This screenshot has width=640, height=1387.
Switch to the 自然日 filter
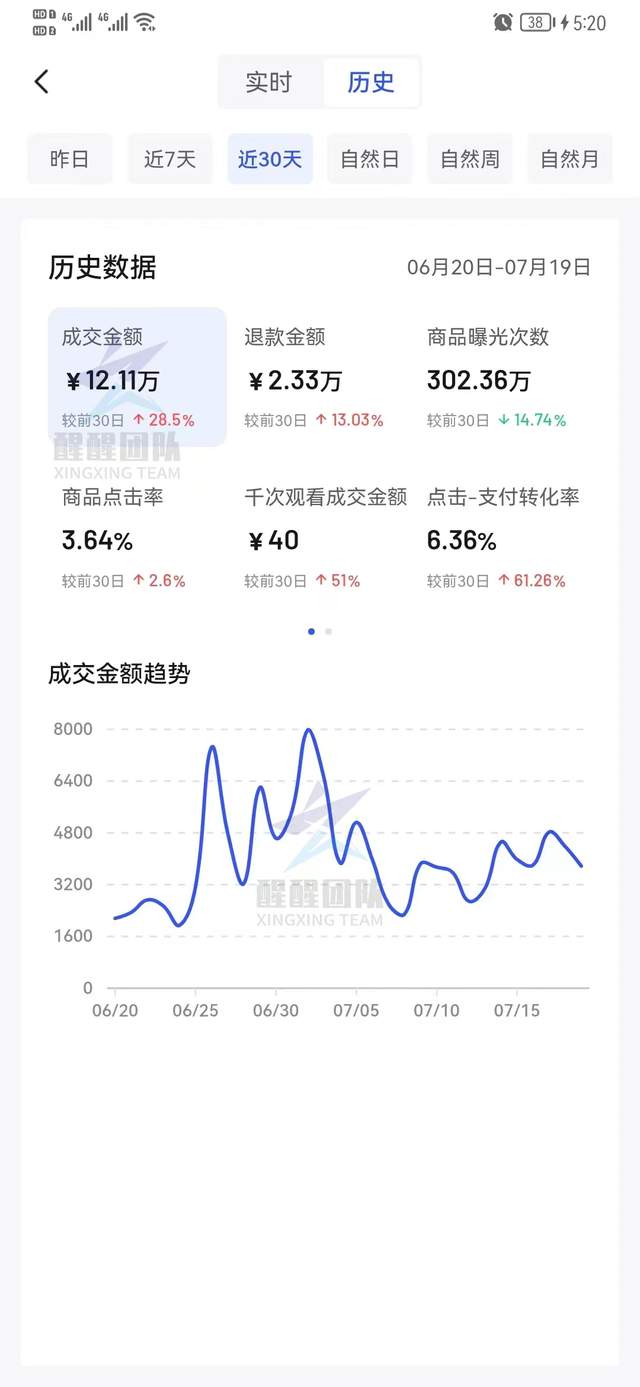tap(370, 159)
